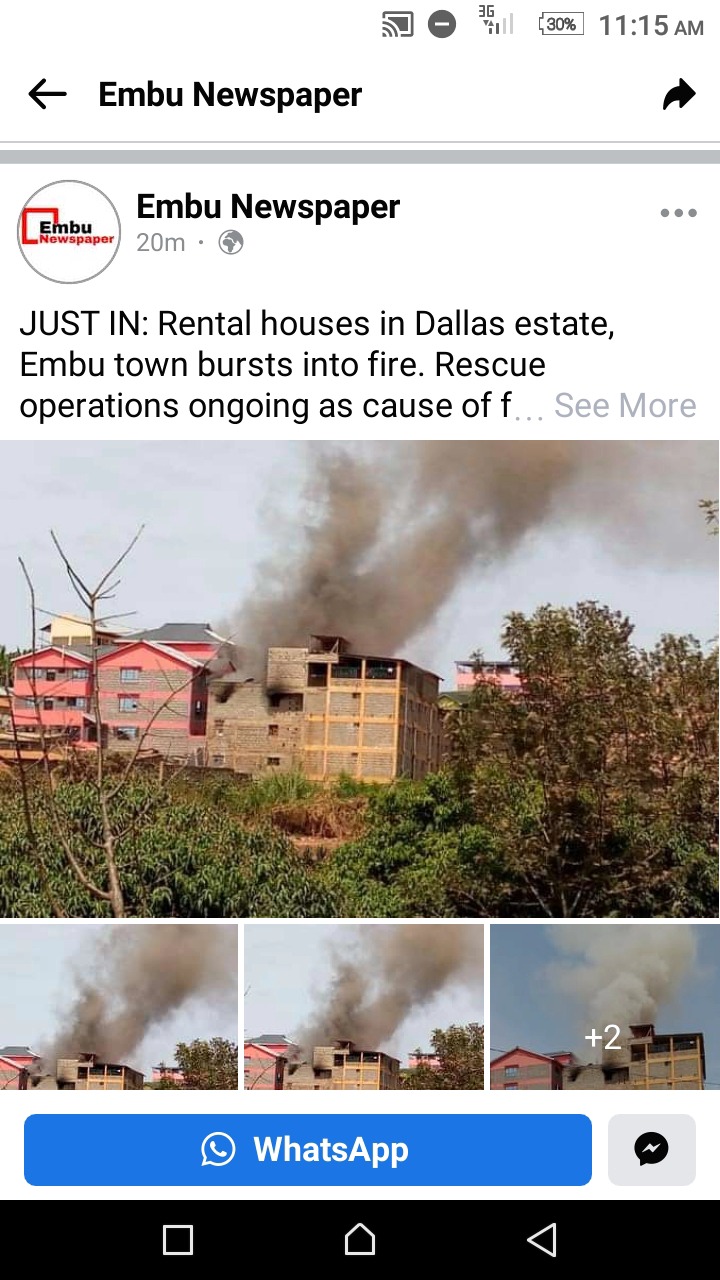Open the large fire photo
720x1280 pixels.
tap(360, 678)
